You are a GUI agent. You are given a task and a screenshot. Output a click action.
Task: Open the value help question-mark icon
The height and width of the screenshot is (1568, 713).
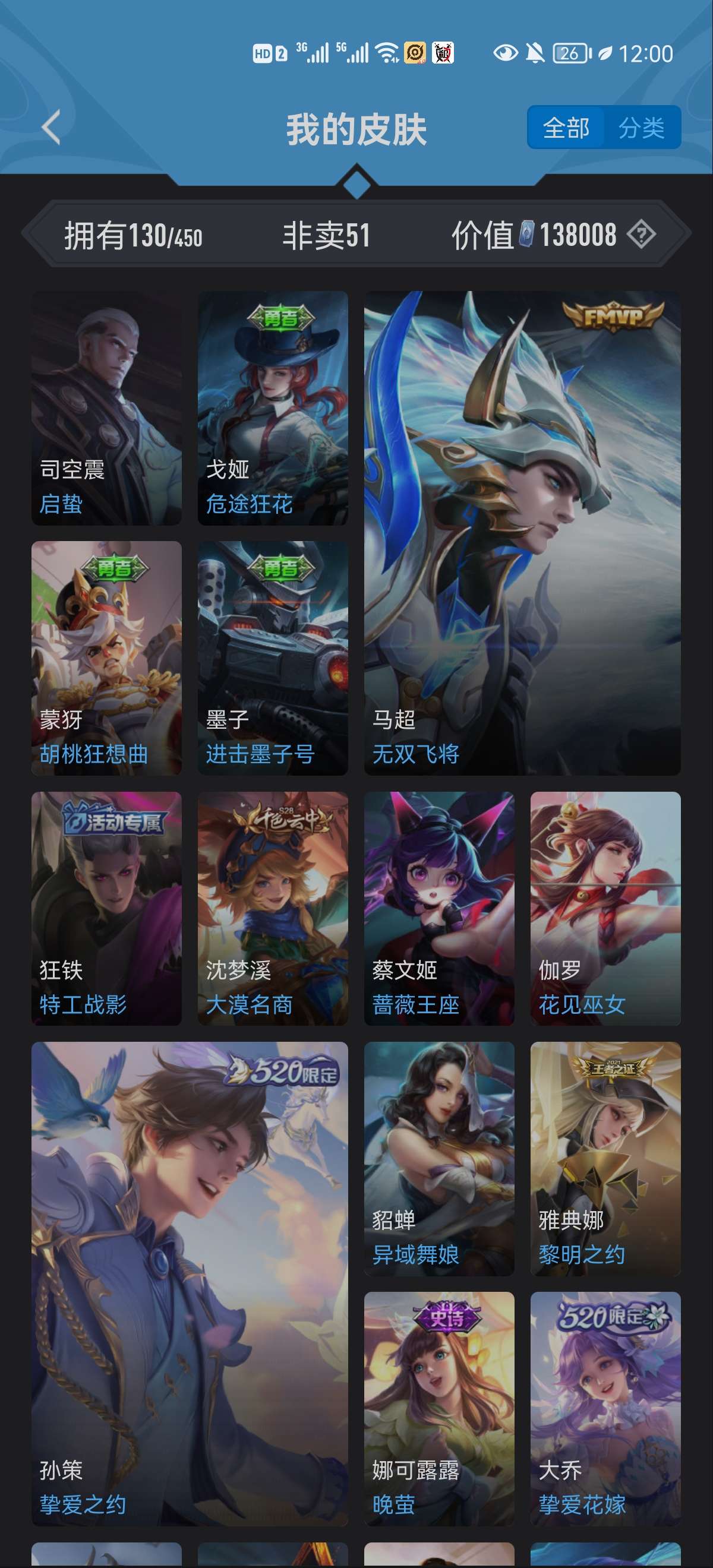641,235
